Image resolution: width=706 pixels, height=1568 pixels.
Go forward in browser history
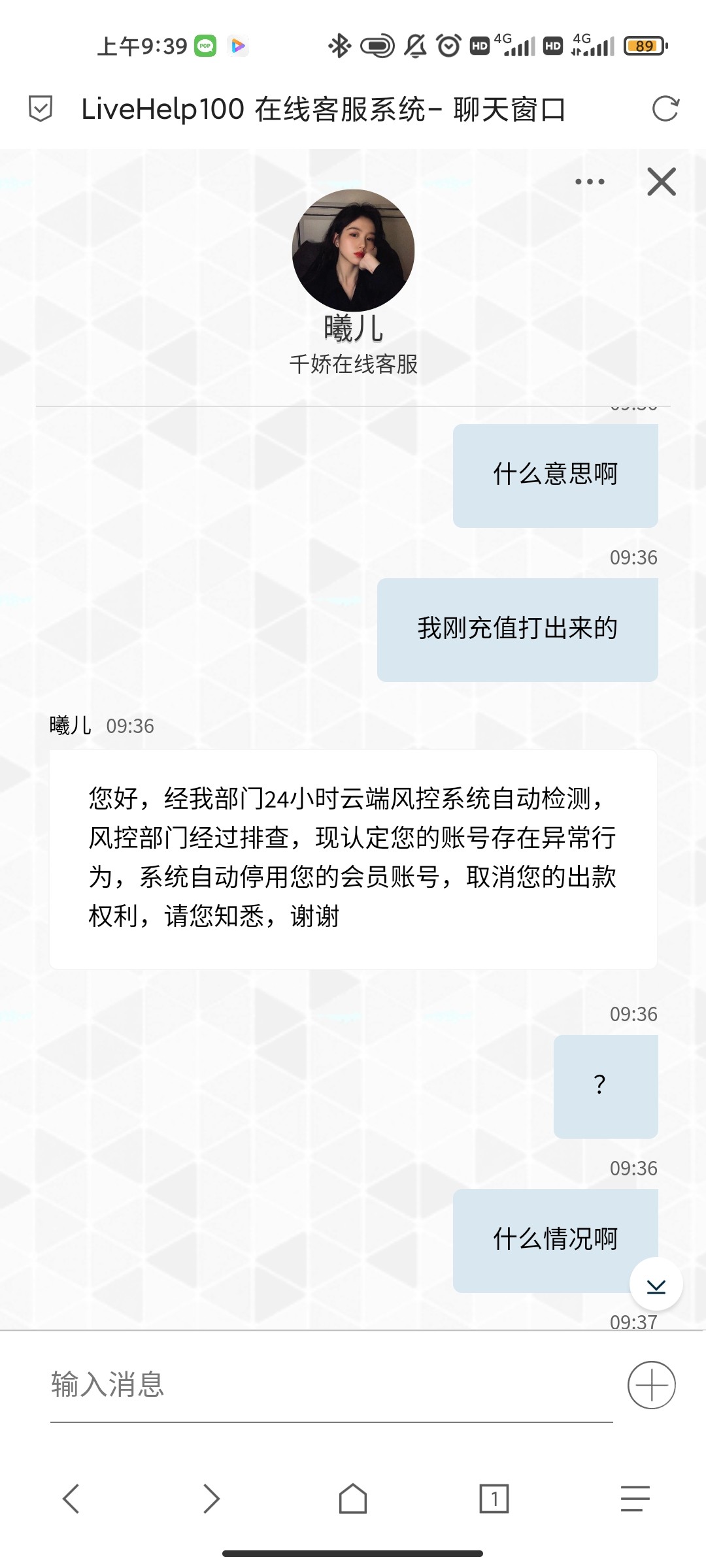click(211, 1498)
